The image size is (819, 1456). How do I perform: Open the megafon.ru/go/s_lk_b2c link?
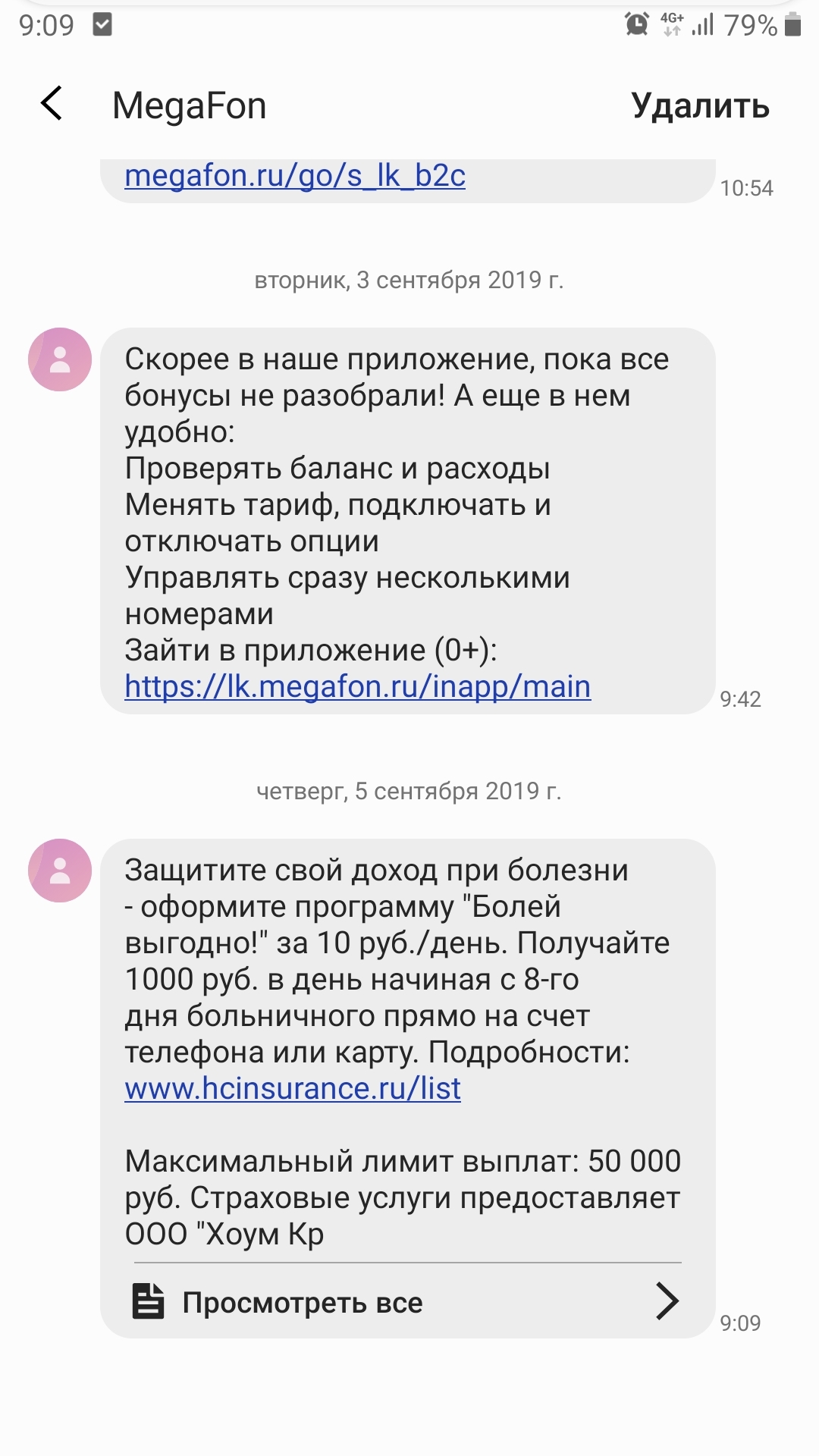294,176
